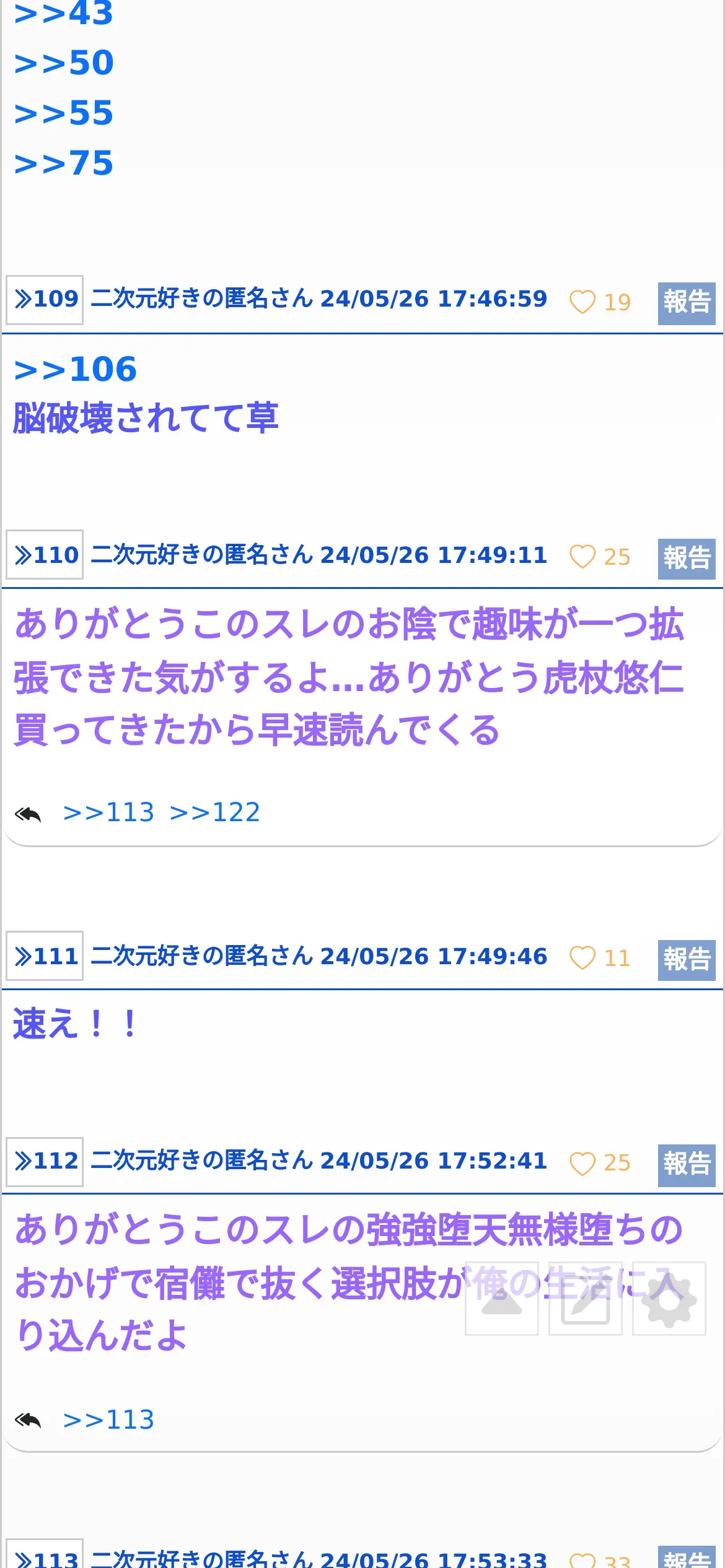This screenshot has width=725, height=1568.
Task: Report post 109
Action: pyautogui.click(x=686, y=302)
